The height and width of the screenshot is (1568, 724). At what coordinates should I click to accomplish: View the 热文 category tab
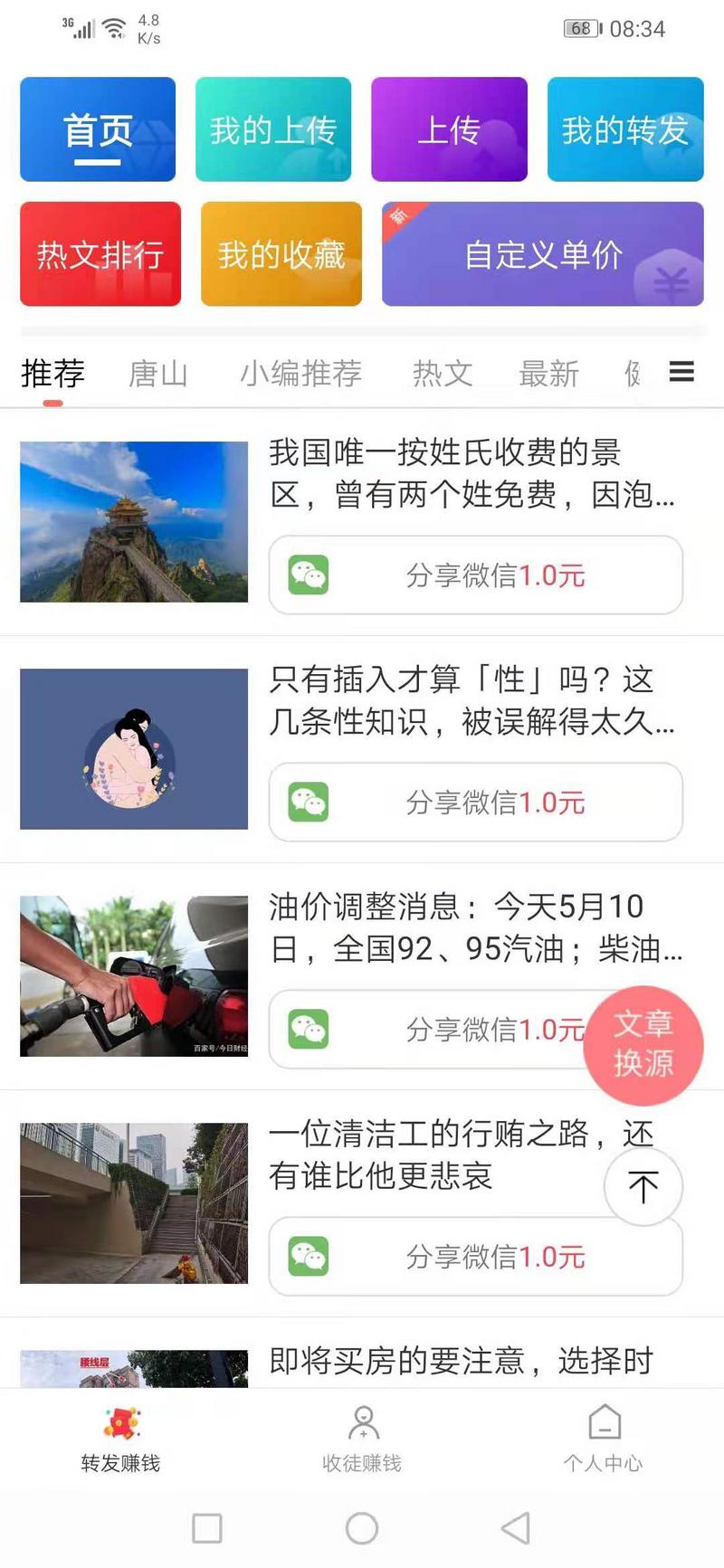click(443, 374)
